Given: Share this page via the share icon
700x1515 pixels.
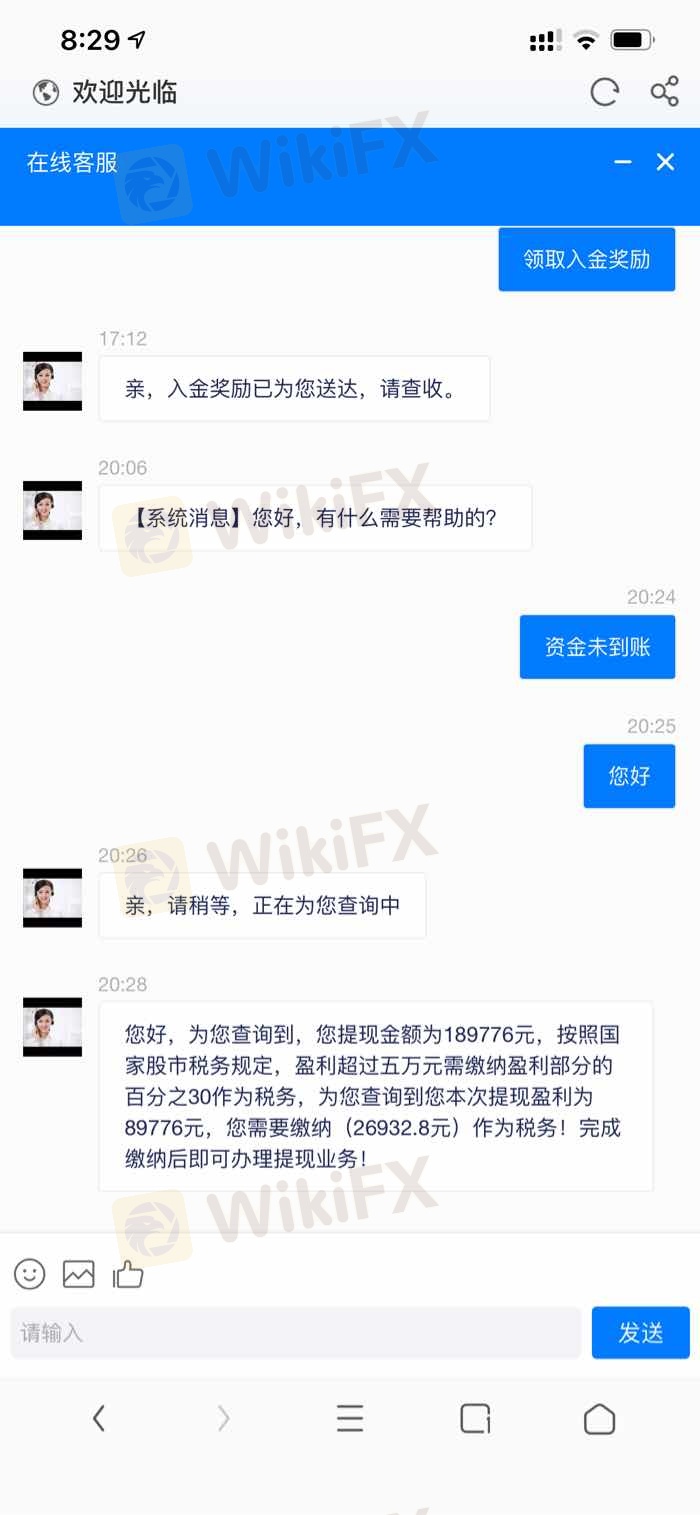Looking at the screenshot, I should point(664,93).
